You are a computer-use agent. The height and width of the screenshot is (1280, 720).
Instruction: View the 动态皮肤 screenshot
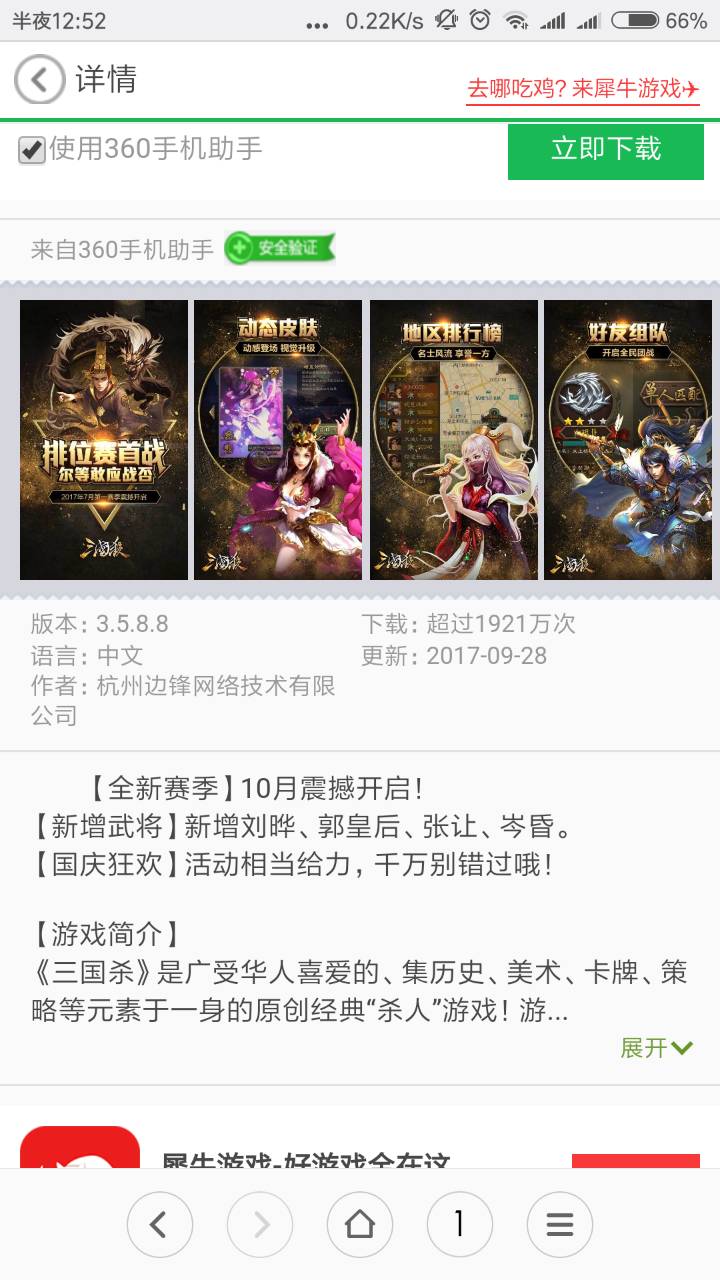point(278,440)
